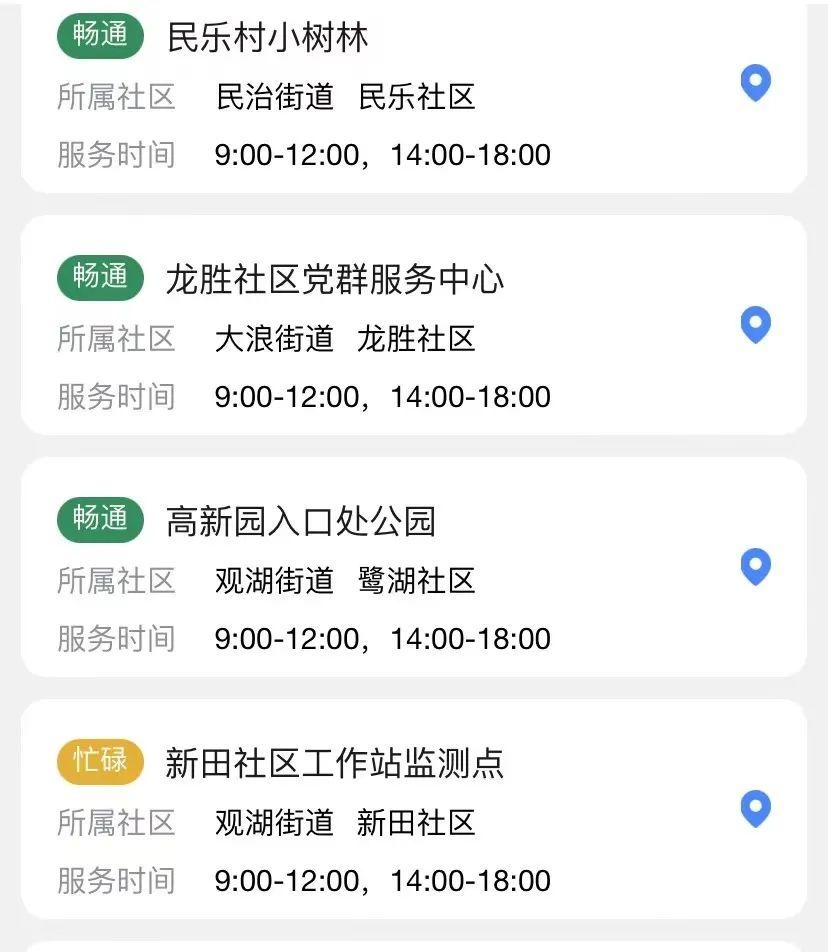The image size is (828, 952).
Task: Tap the location pin for 新田社区工作站监测点
Action: click(755, 809)
